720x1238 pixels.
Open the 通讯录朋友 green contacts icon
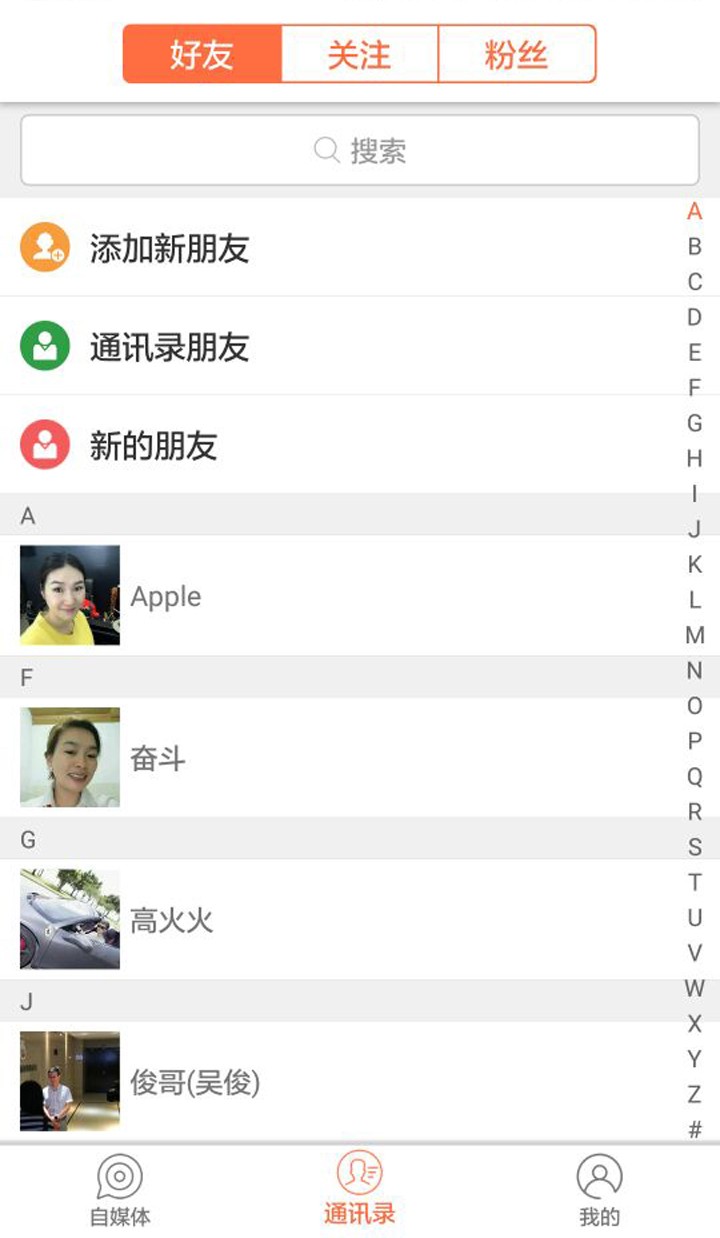click(x=44, y=346)
